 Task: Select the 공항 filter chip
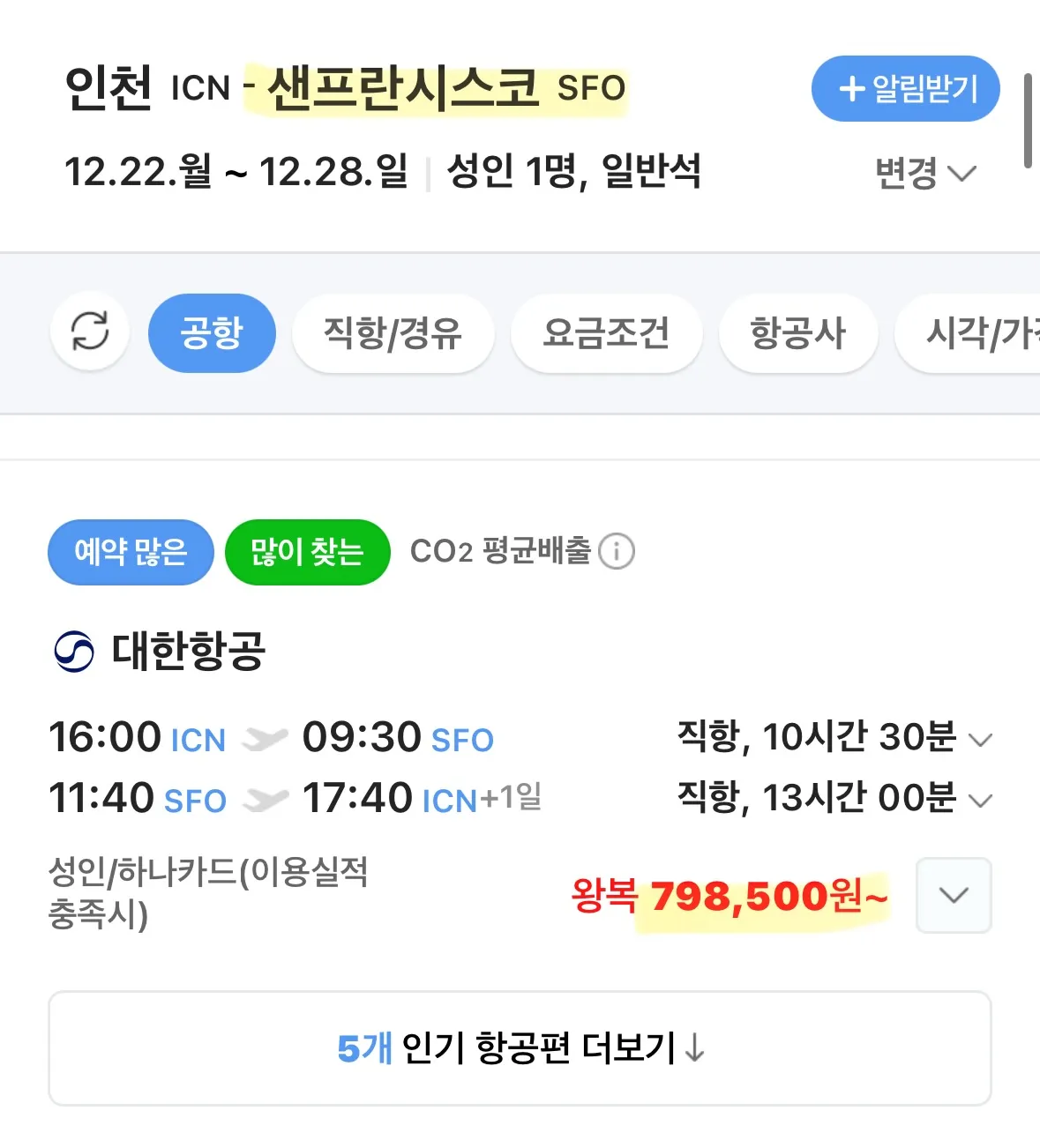[212, 333]
